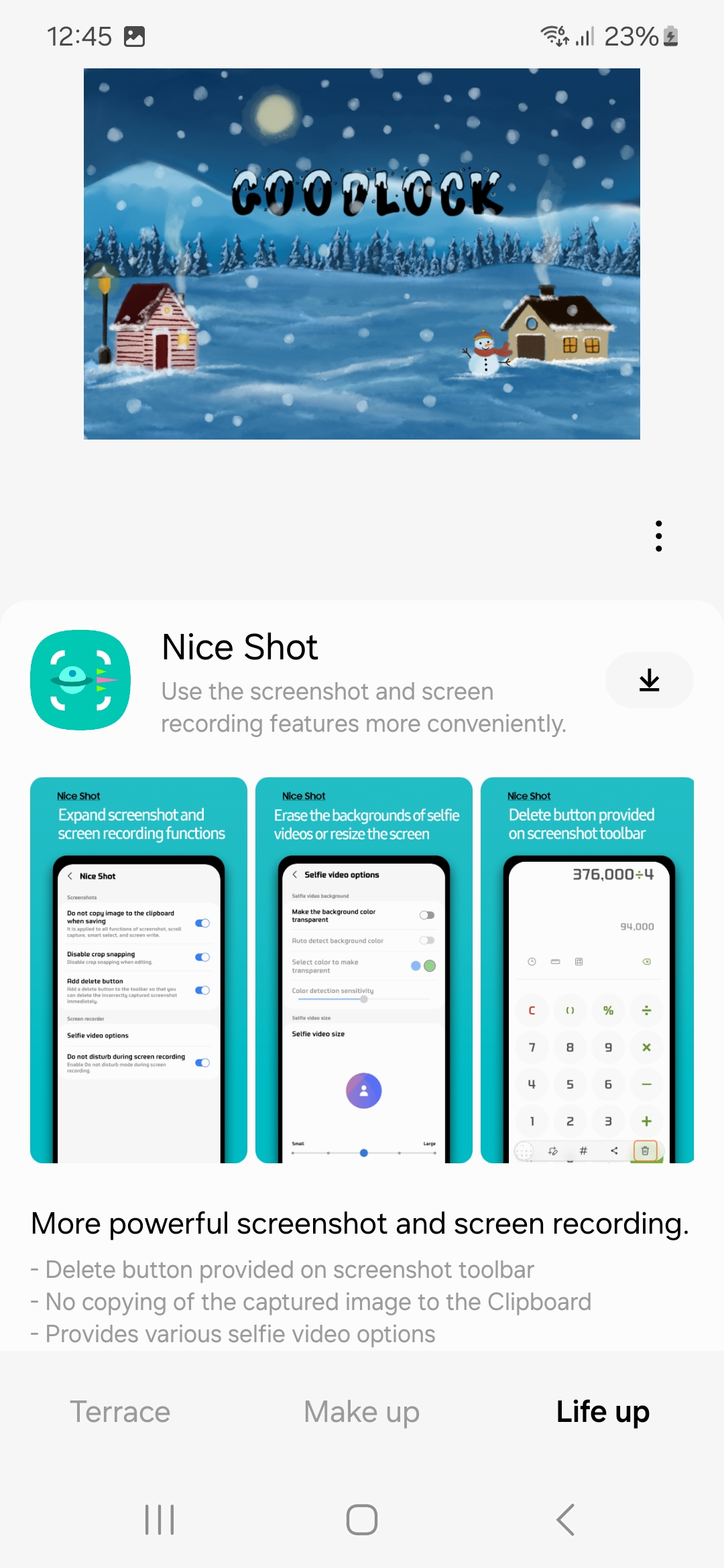Select the Life up tab
This screenshot has width=724, height=1568.
603,1413
